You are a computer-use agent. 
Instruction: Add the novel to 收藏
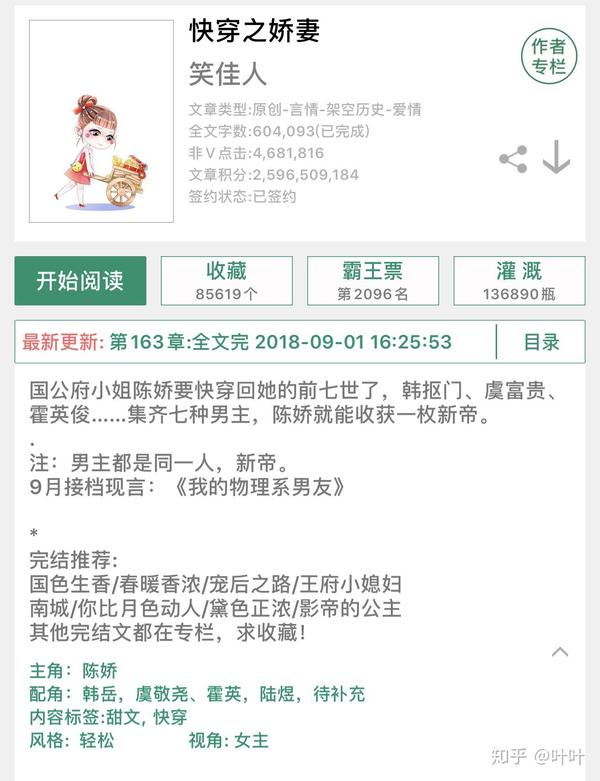click(x=226, y=281)
